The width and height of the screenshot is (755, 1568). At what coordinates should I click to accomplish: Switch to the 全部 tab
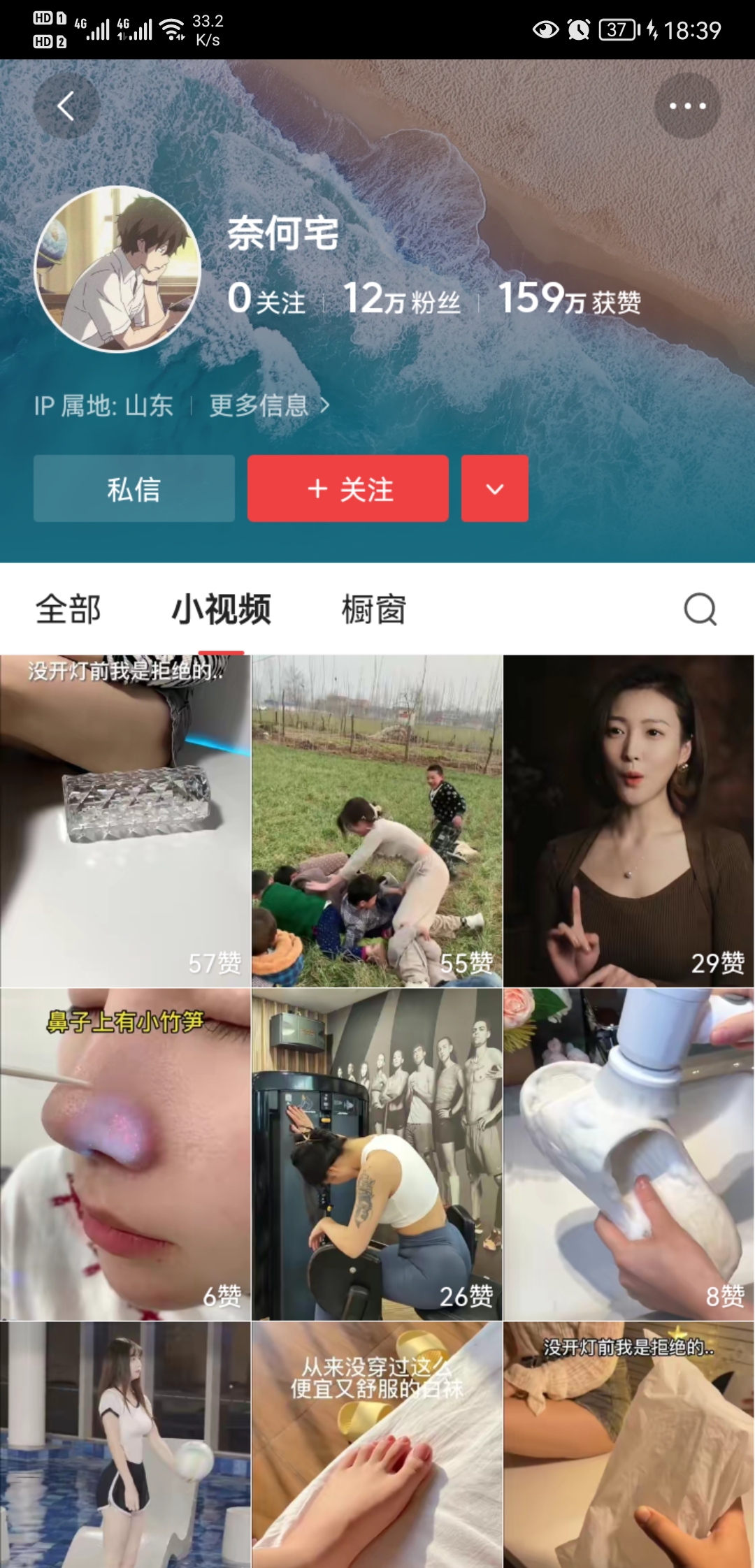[69, 609]
